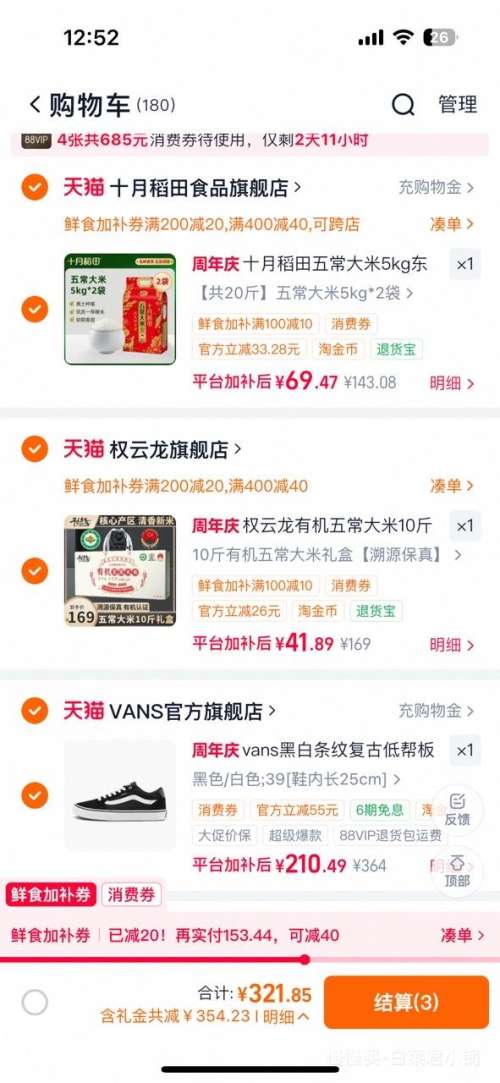Image resolution: width=500 pixels, height=1083 pixels.
Task: Uncheck the 十月稻田食品旗舰店 store checkbox
Action: click(35, 187)
